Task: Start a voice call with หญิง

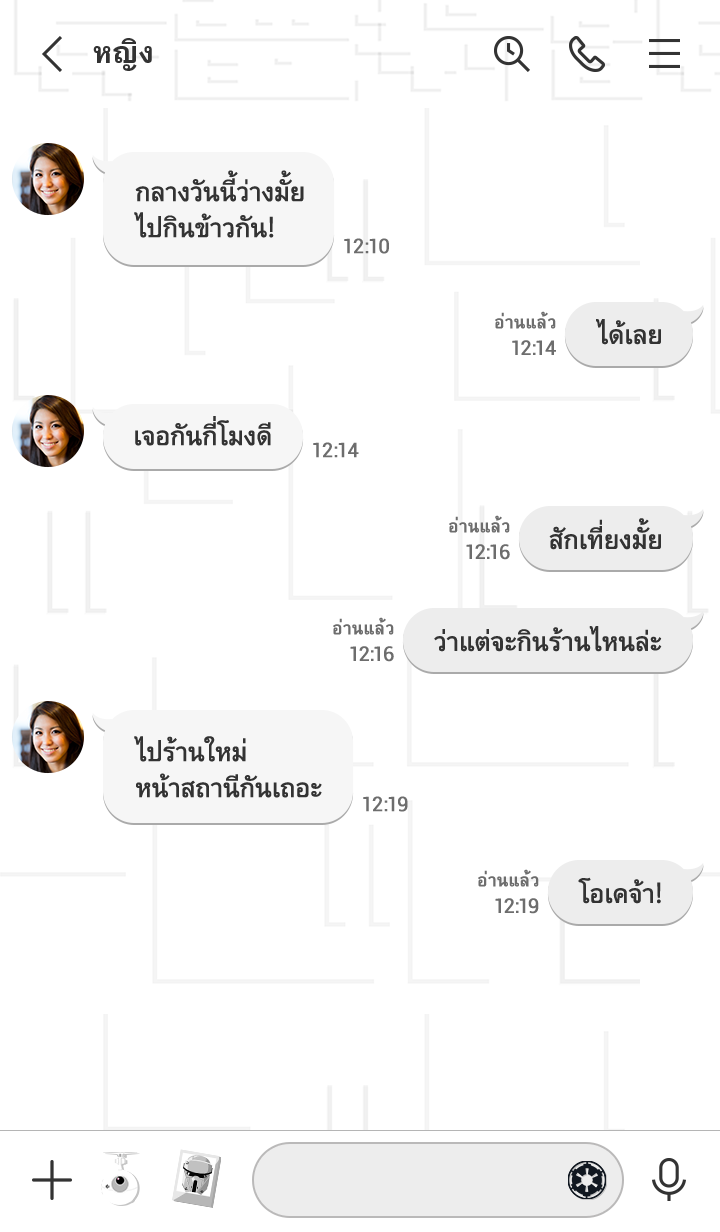Action: (x=587, y=54)
